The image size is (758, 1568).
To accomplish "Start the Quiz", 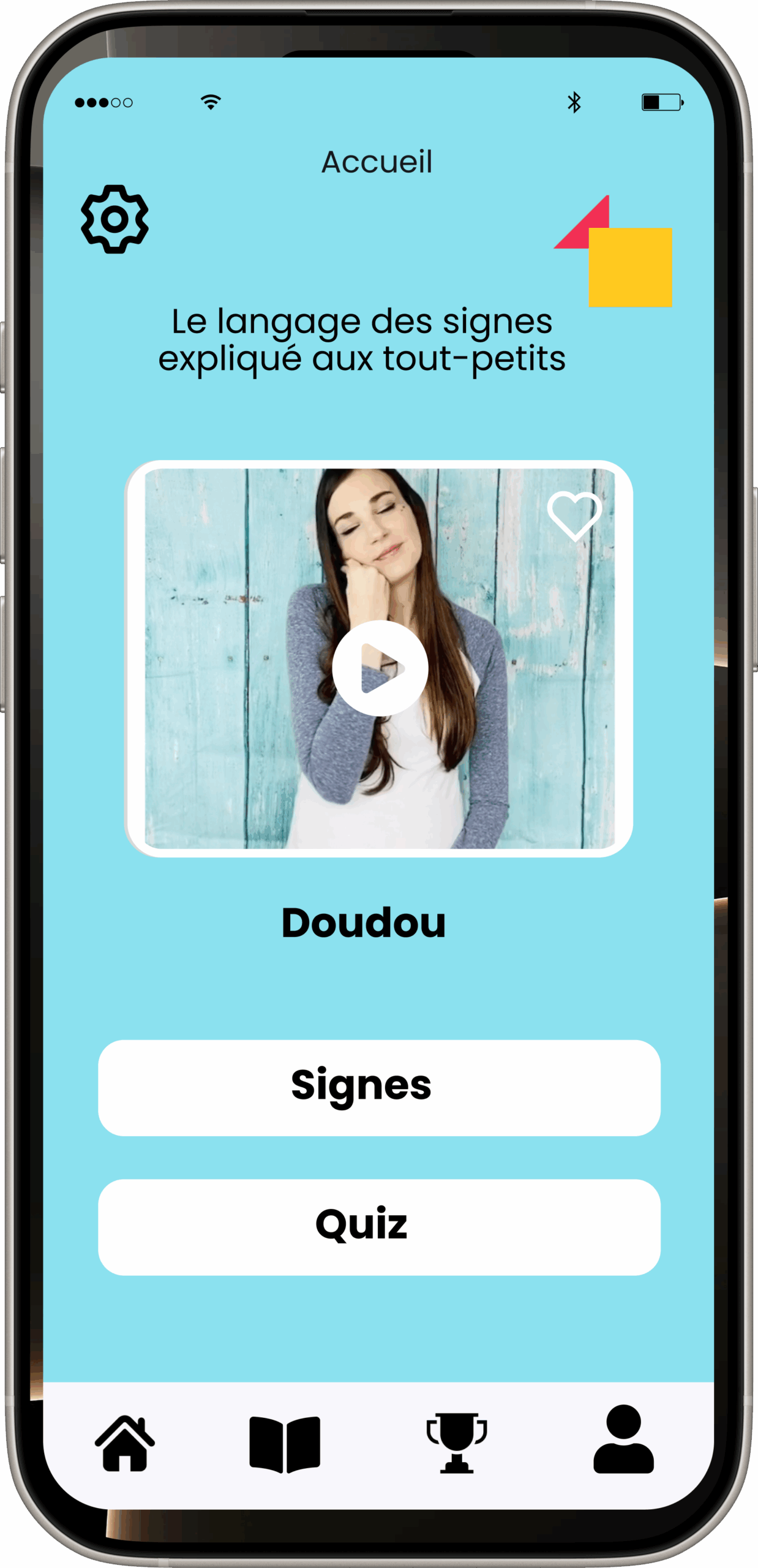I will pos(379,1227).
